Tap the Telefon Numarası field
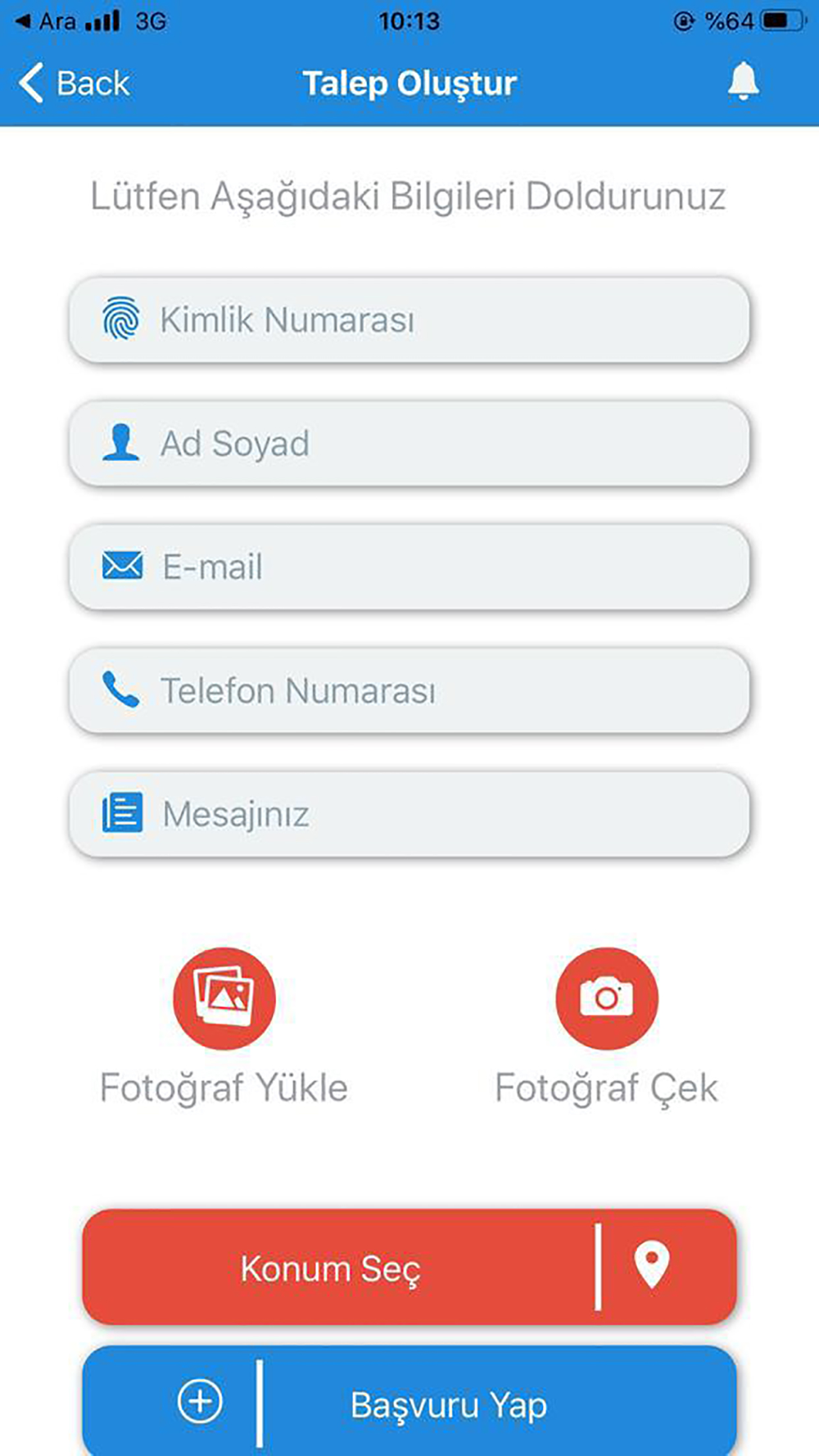 (x=409, y=691)
